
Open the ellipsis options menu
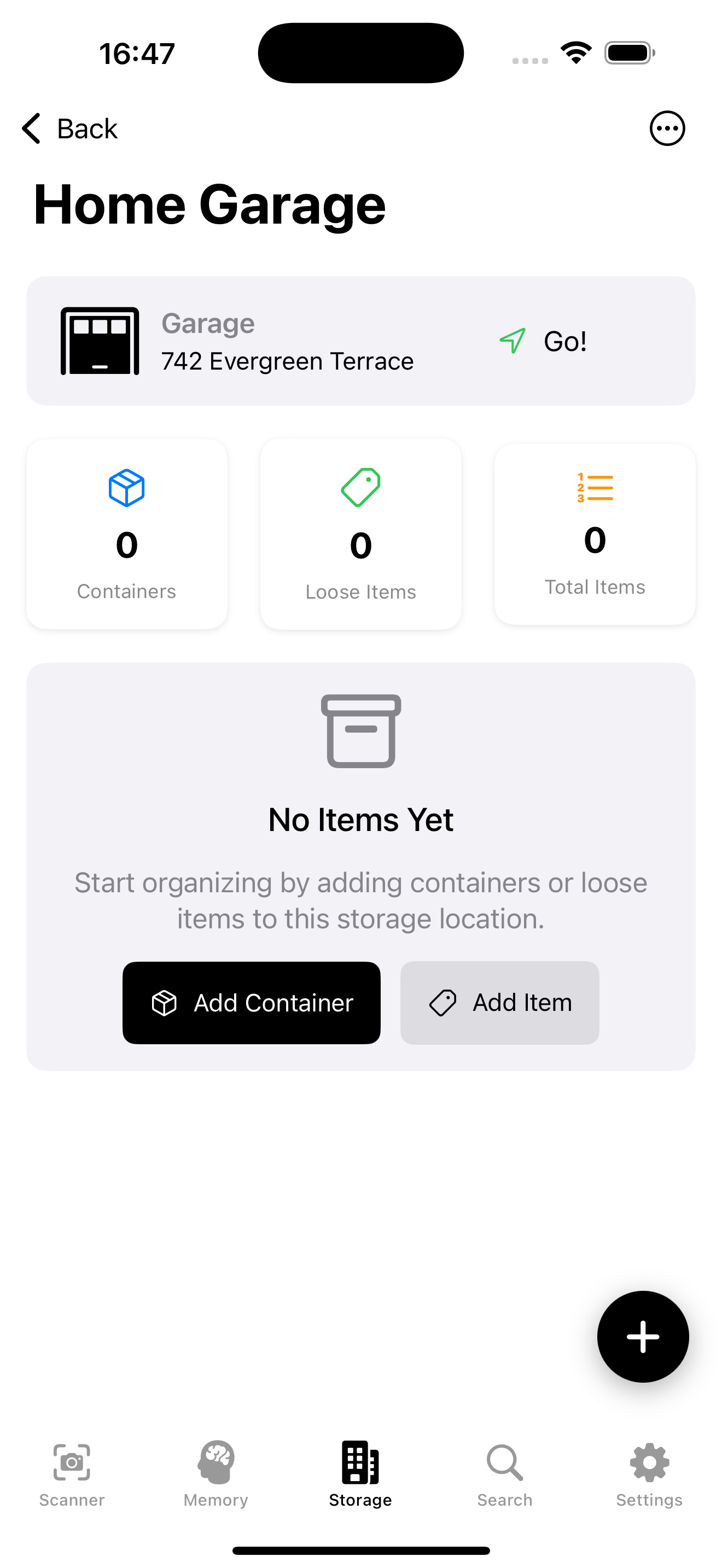(x=667, y=128)
